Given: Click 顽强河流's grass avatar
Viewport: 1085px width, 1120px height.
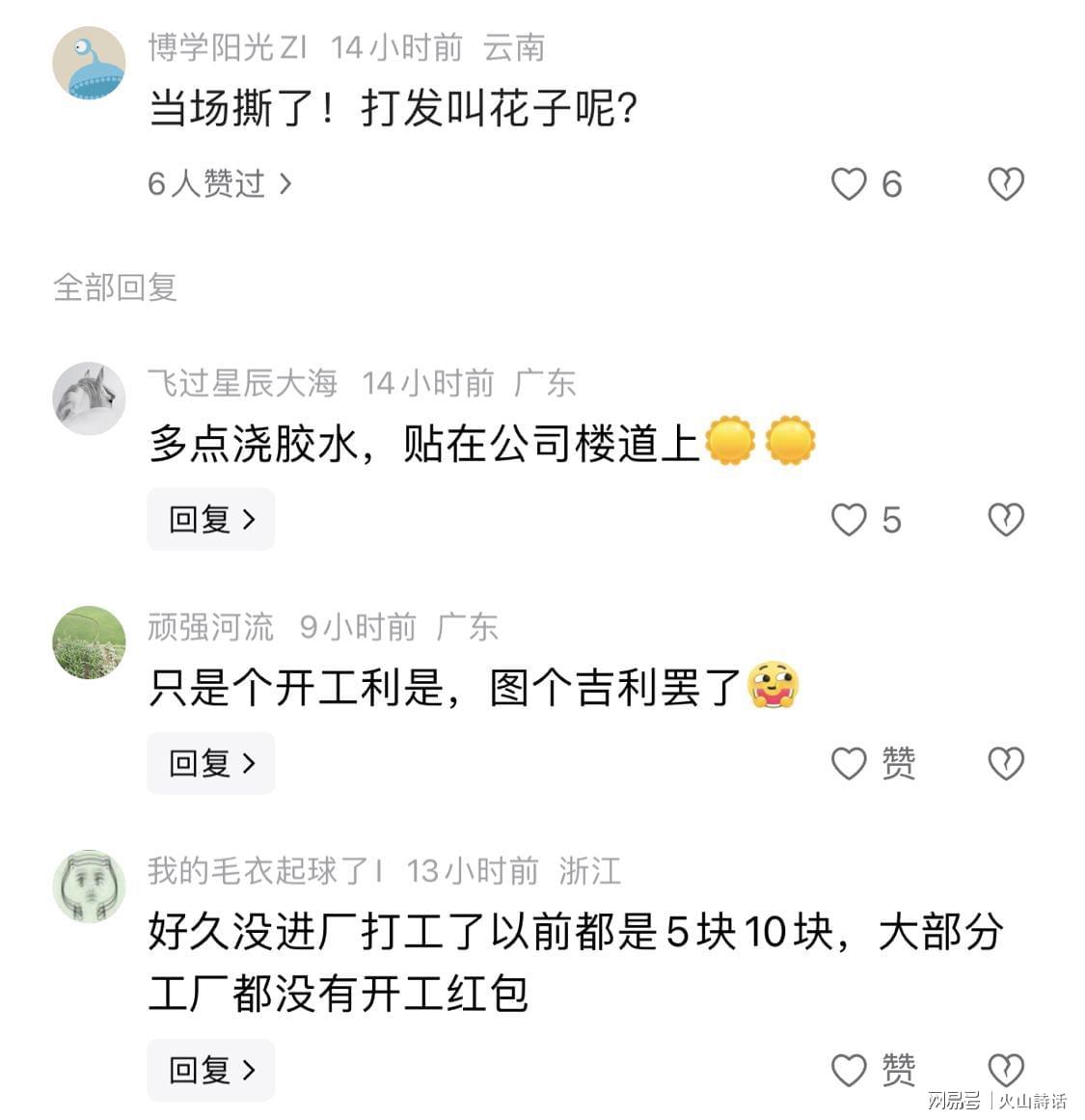Looking at the screenshot, I should [x=89, y=642].
